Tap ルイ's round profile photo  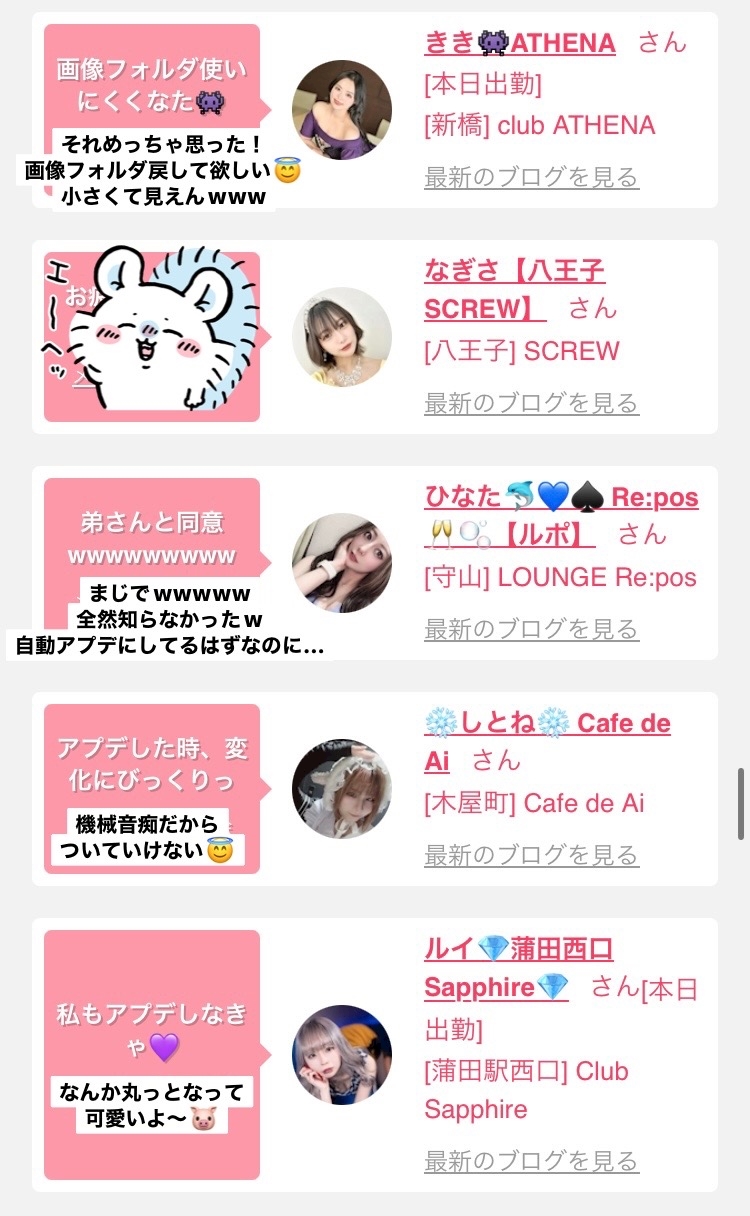click(342, 1055)
